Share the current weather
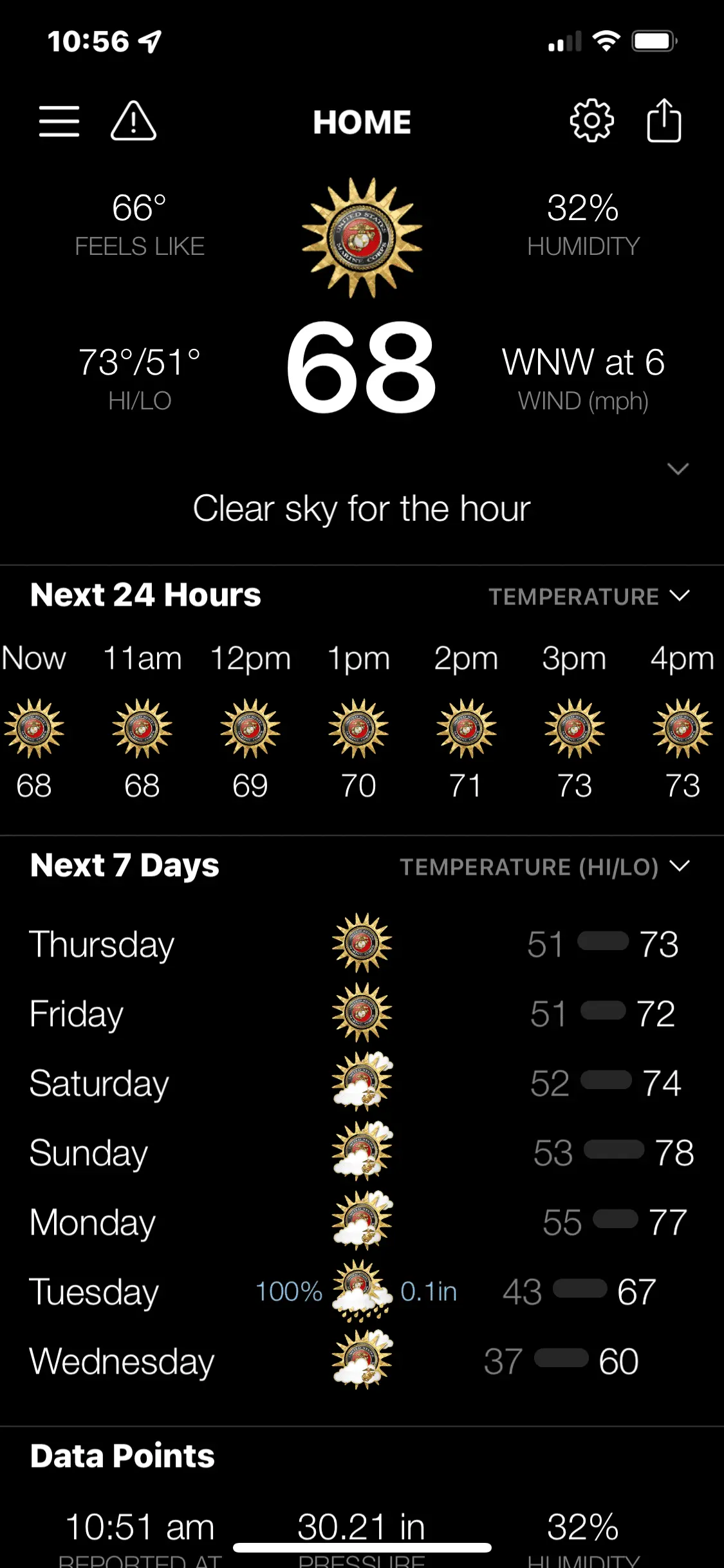Viewport: 724px width, 1568px height. [x=664, y=121]
